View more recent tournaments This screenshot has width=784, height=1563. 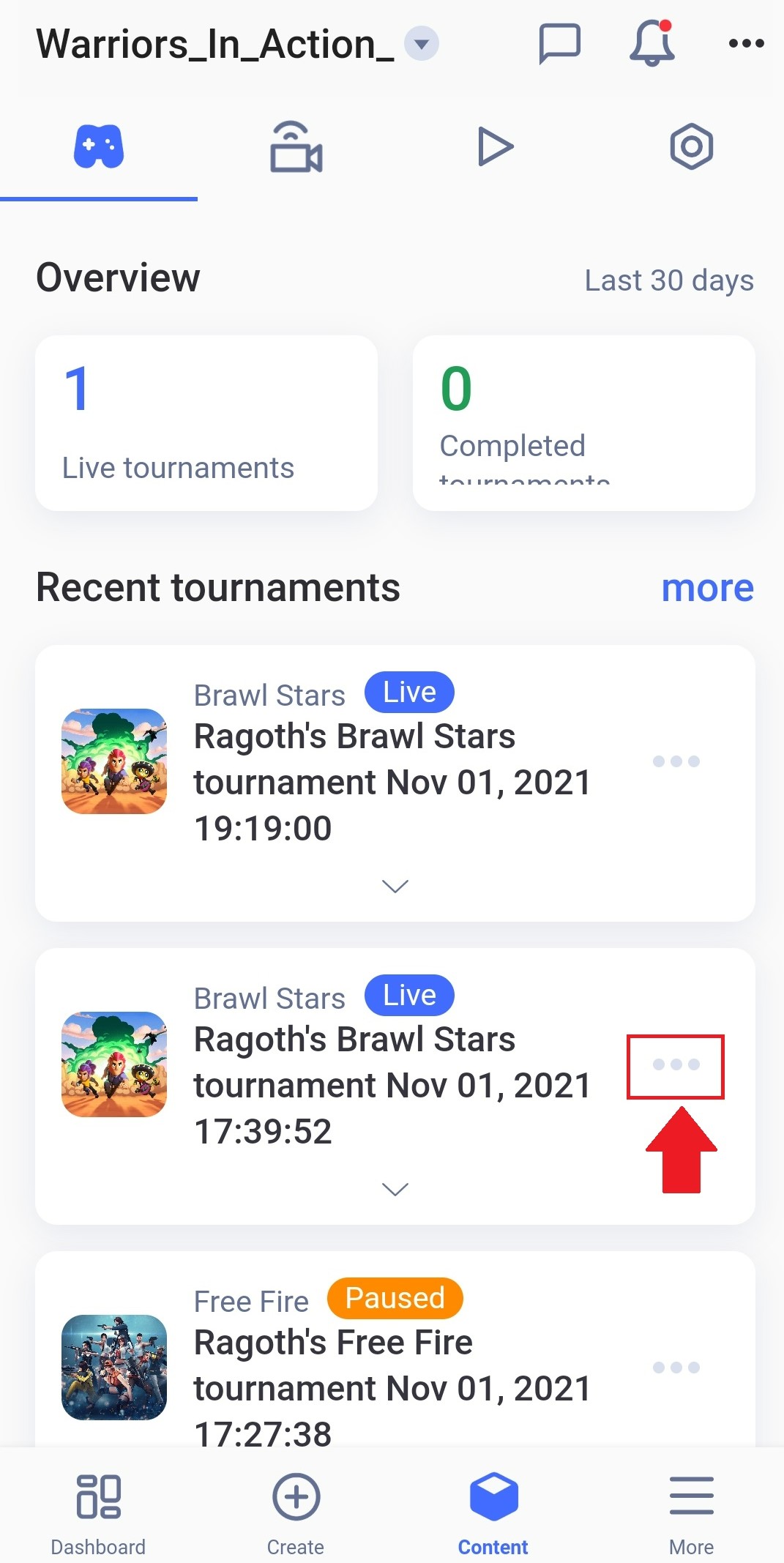click(x=707, y=588)
